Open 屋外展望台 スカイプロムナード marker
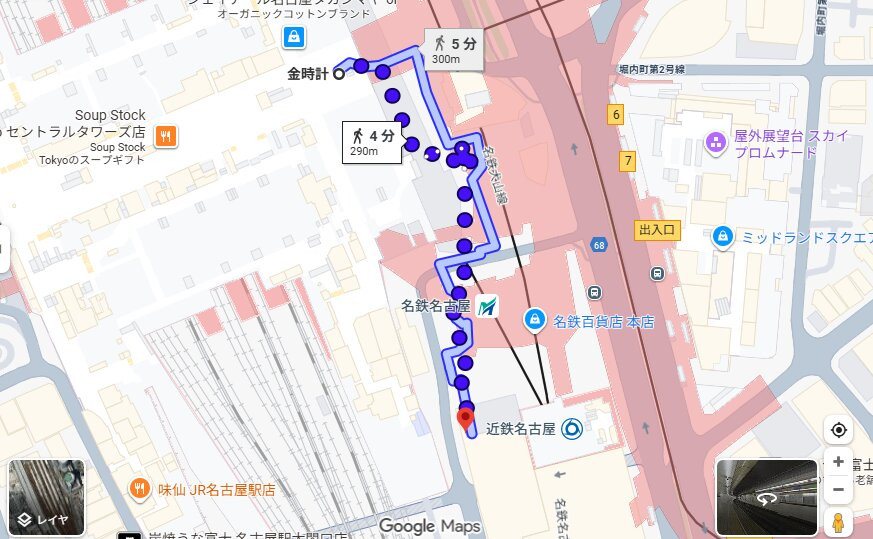Image resolution: width=873 pixels, height=539 pixels. click(x=716, y=143)
